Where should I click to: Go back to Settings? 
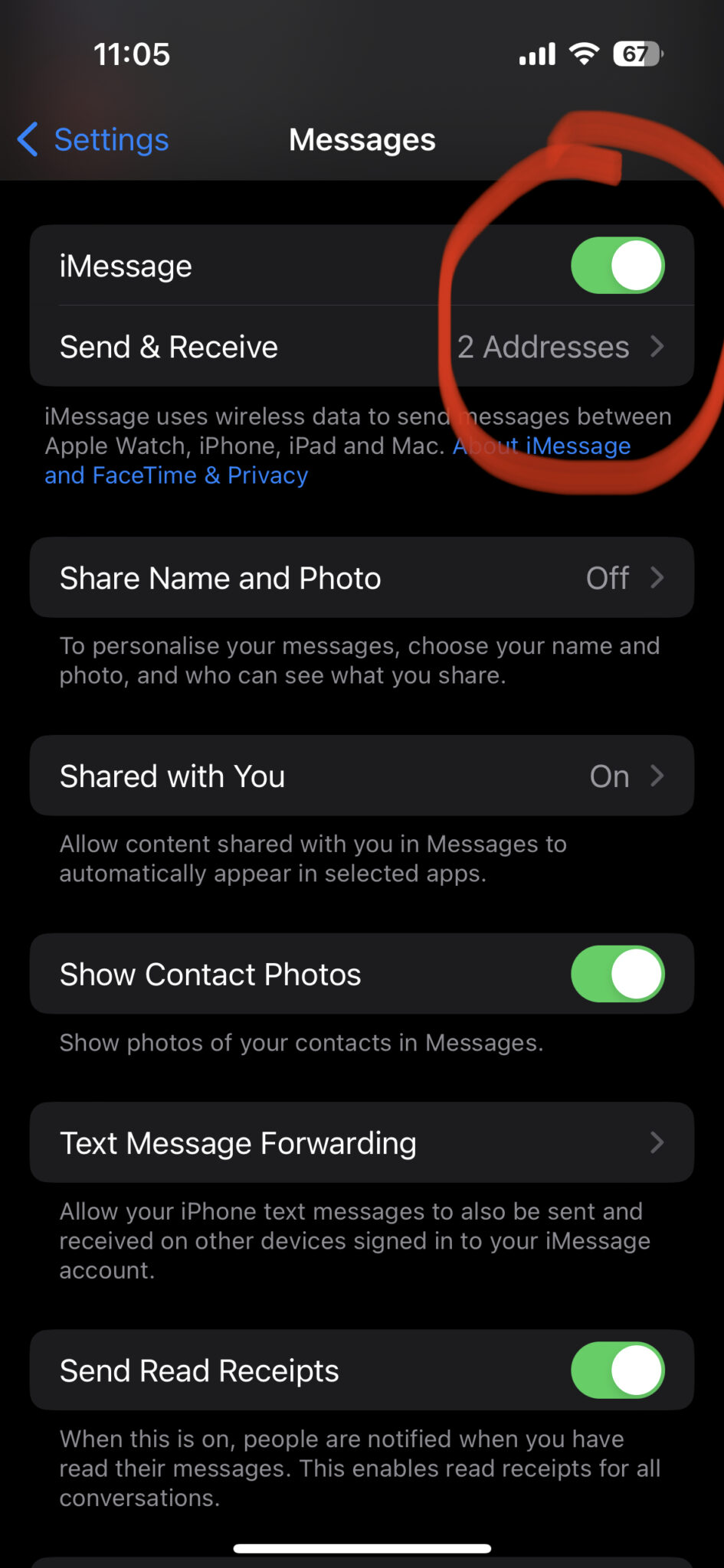[93, 140]
